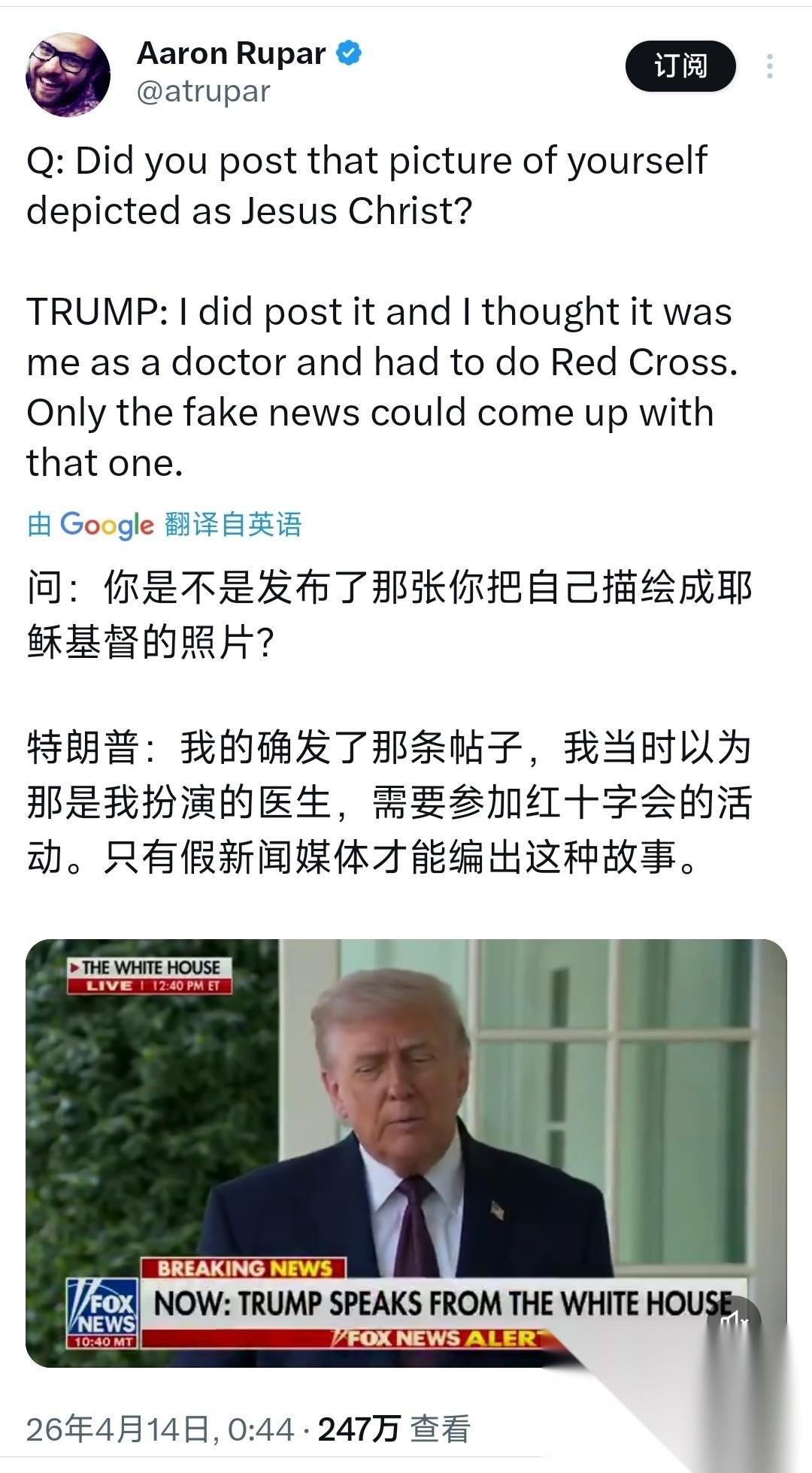Viewport: 812px width, 1473px height.
Task: Click the 12:40 PM ET live time label
Action: pyautogui.click(x=184, y=987)
